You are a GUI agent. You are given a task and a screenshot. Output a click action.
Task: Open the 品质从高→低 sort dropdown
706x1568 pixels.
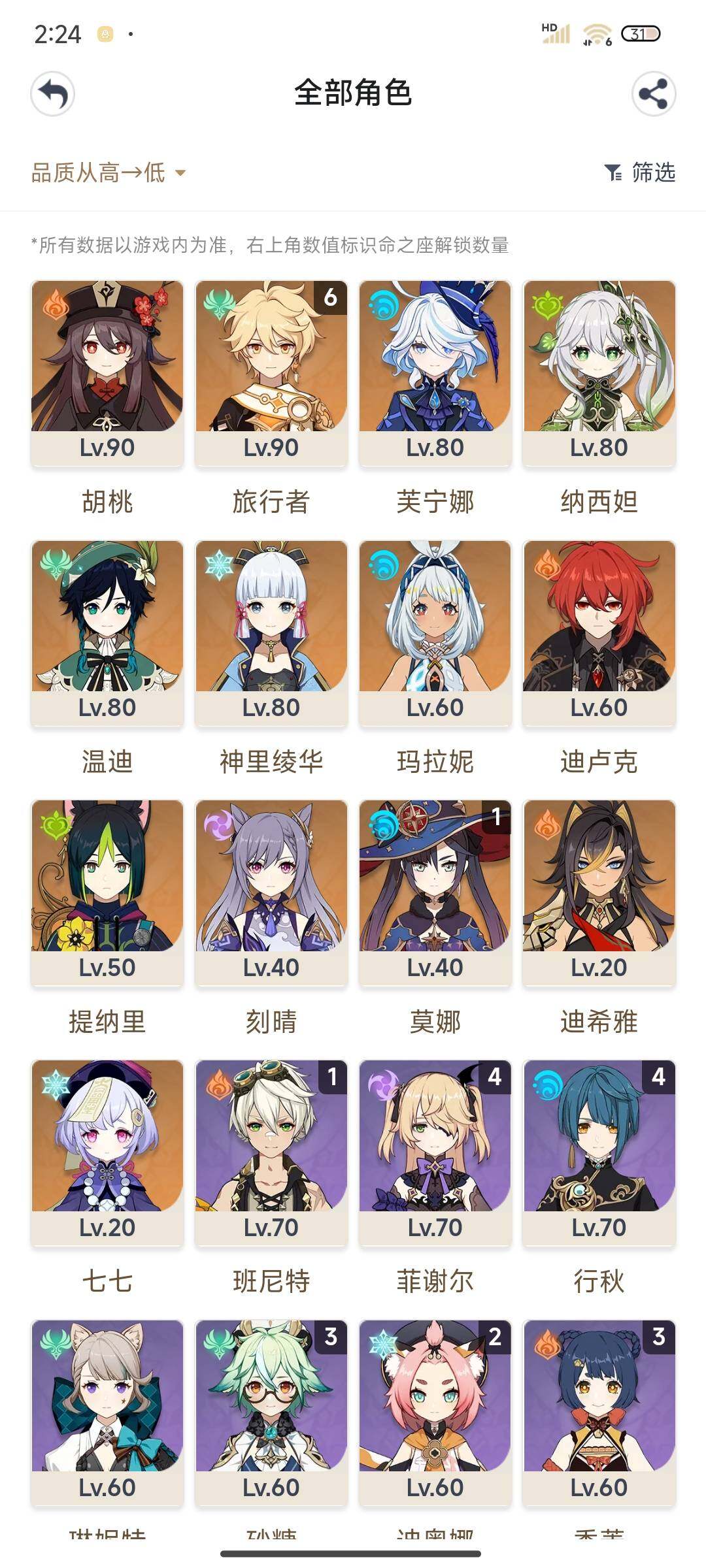109,173
